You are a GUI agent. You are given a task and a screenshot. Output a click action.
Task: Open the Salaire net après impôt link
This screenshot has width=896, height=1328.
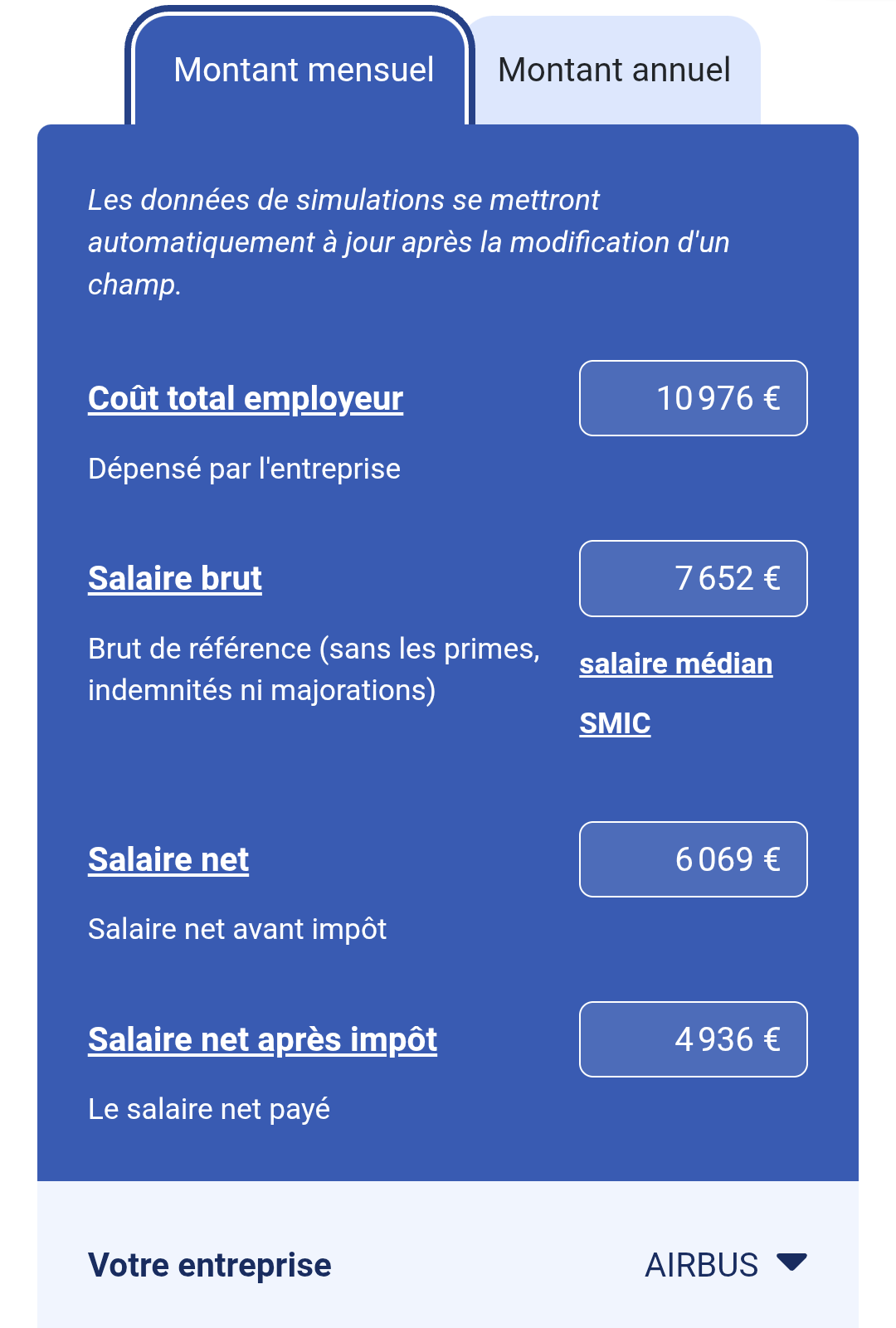pyautogui.click(x=263, y=1039)
